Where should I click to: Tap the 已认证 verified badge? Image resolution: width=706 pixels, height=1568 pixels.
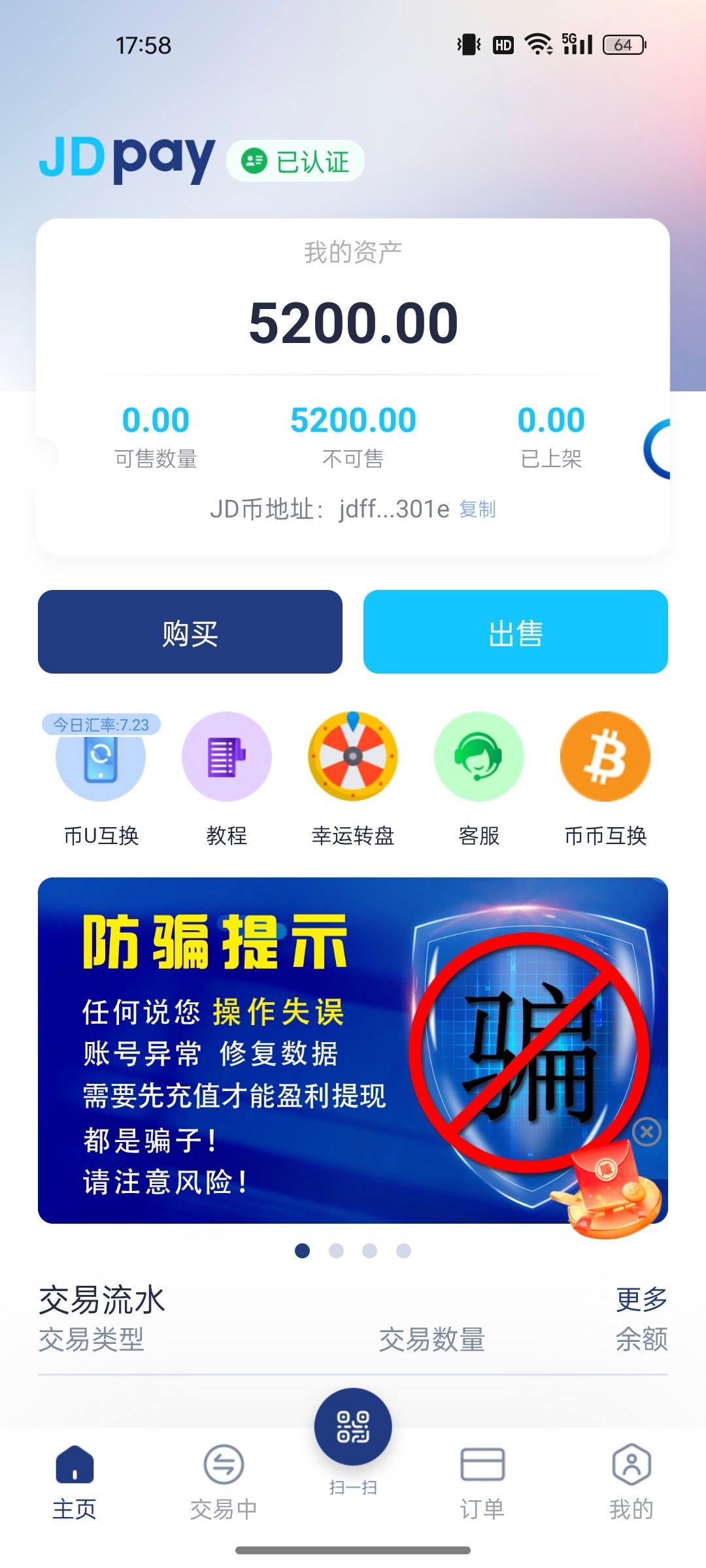point(295,161)
